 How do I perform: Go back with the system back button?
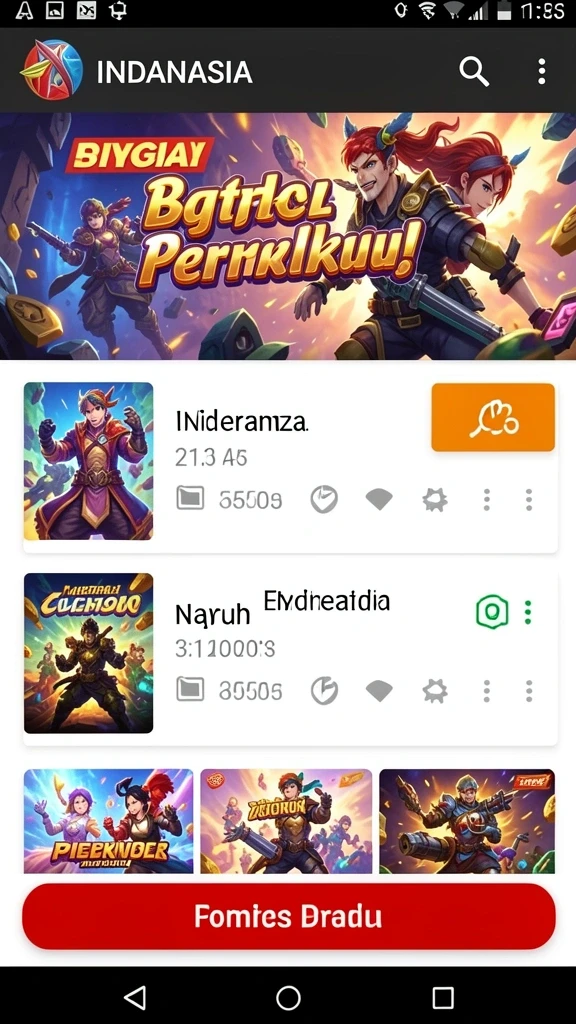(135, 997)
